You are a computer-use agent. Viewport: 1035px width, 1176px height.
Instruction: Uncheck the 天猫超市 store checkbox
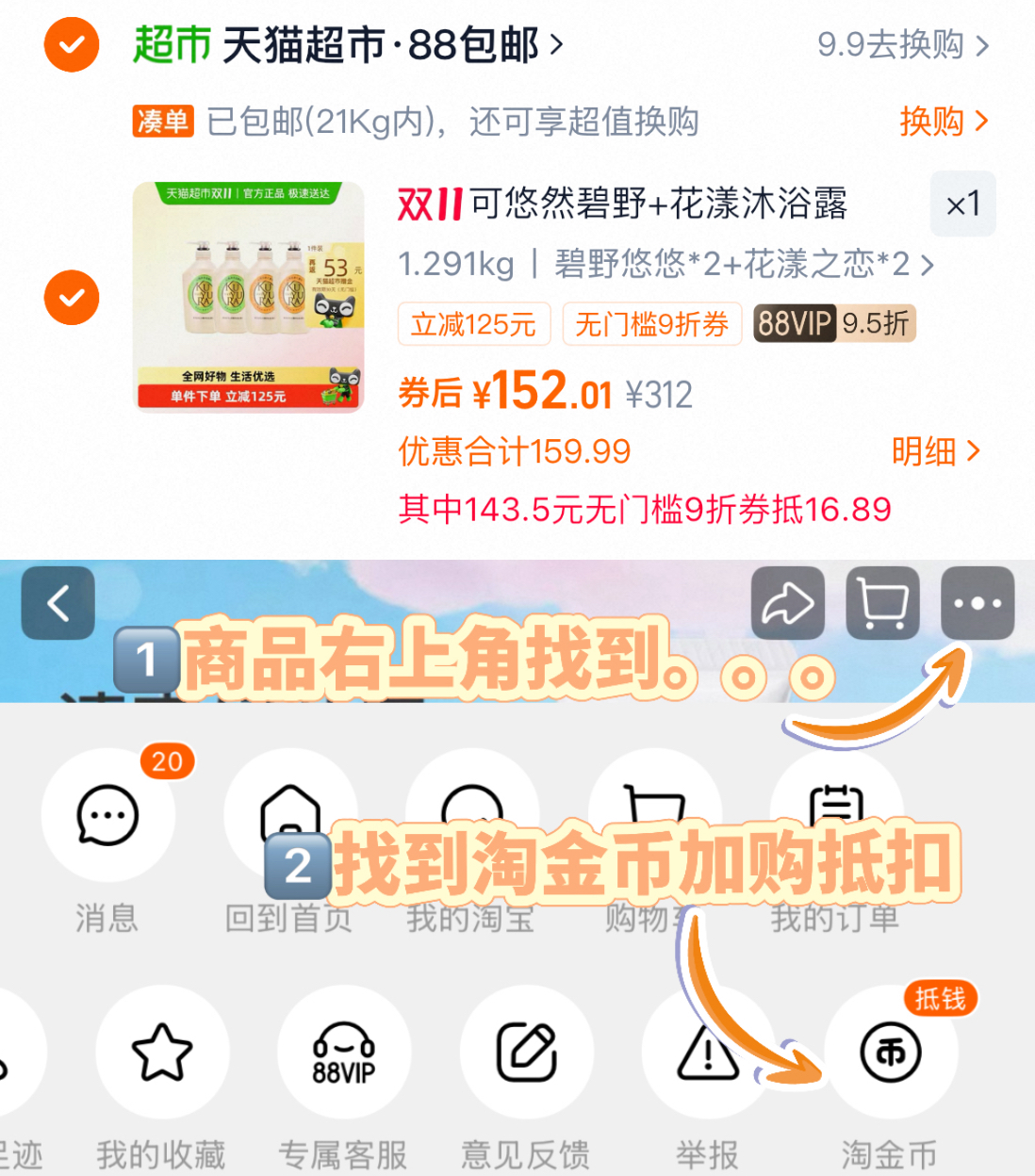71,42
